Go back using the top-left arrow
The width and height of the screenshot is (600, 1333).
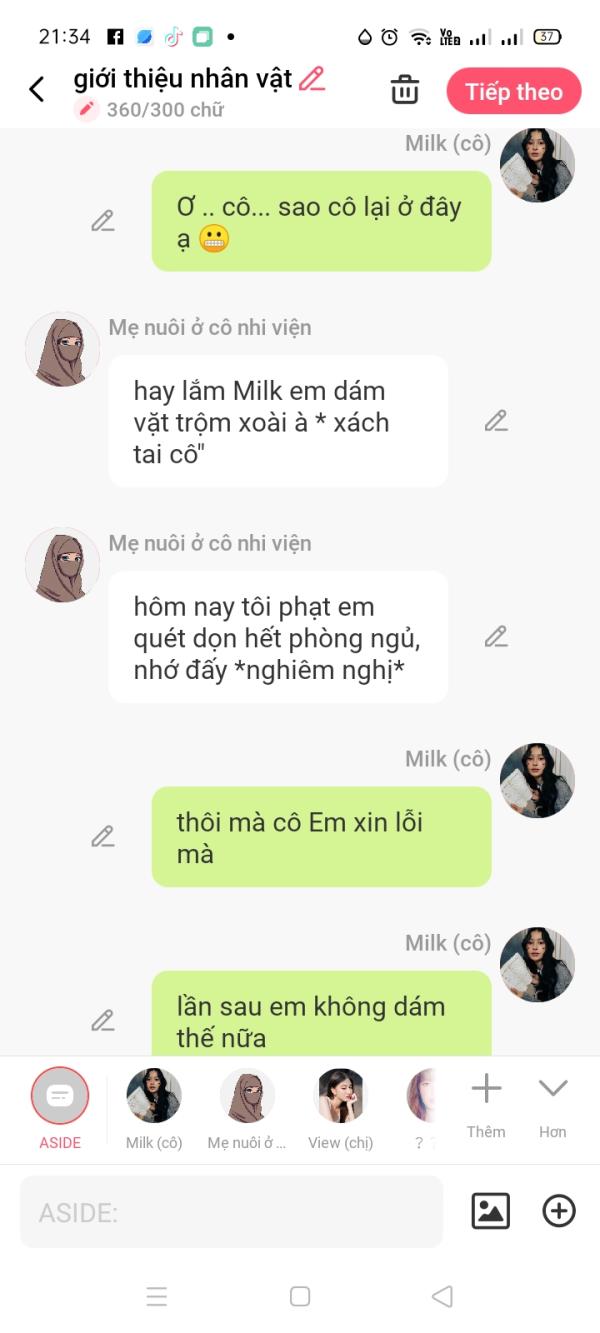click(x=37, y=90)
